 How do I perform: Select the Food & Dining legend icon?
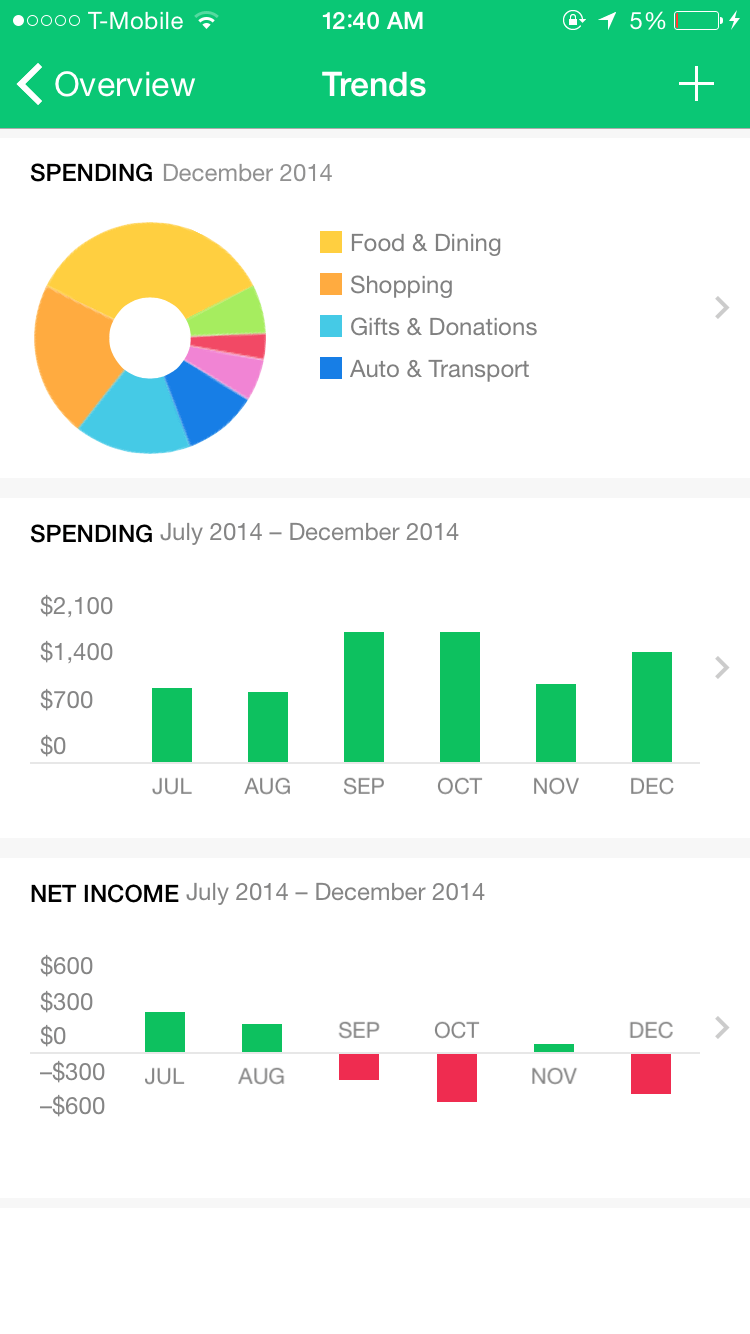330,242
